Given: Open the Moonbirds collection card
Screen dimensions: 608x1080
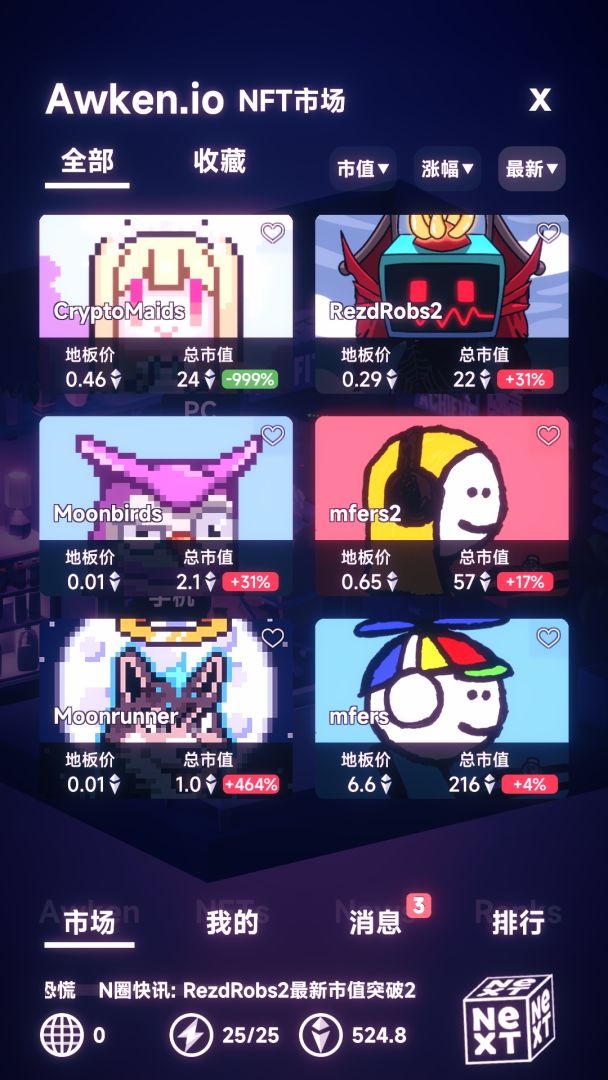Looking at the screenshot, I should tap(166, 492).
